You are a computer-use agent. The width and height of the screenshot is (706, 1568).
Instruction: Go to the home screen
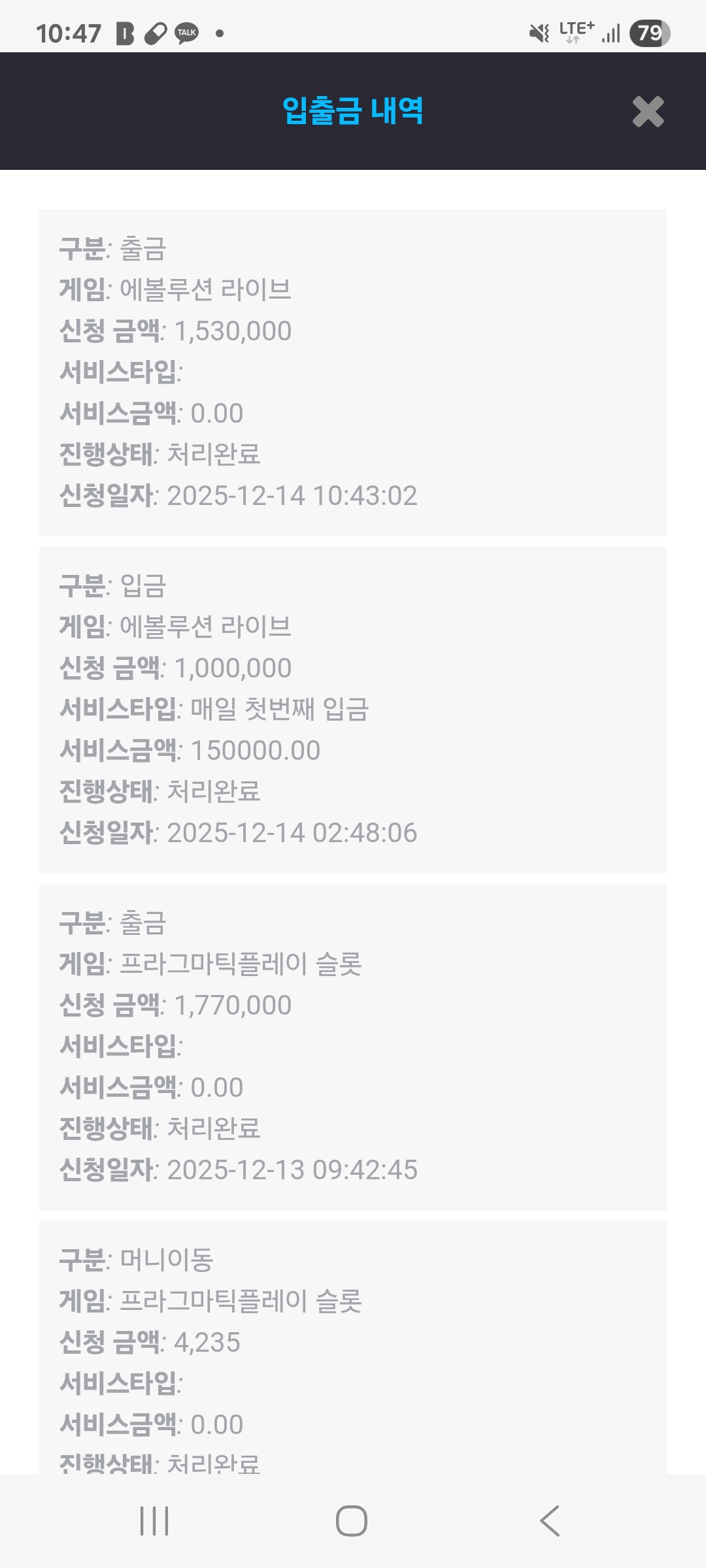[x=352, y=1521]
